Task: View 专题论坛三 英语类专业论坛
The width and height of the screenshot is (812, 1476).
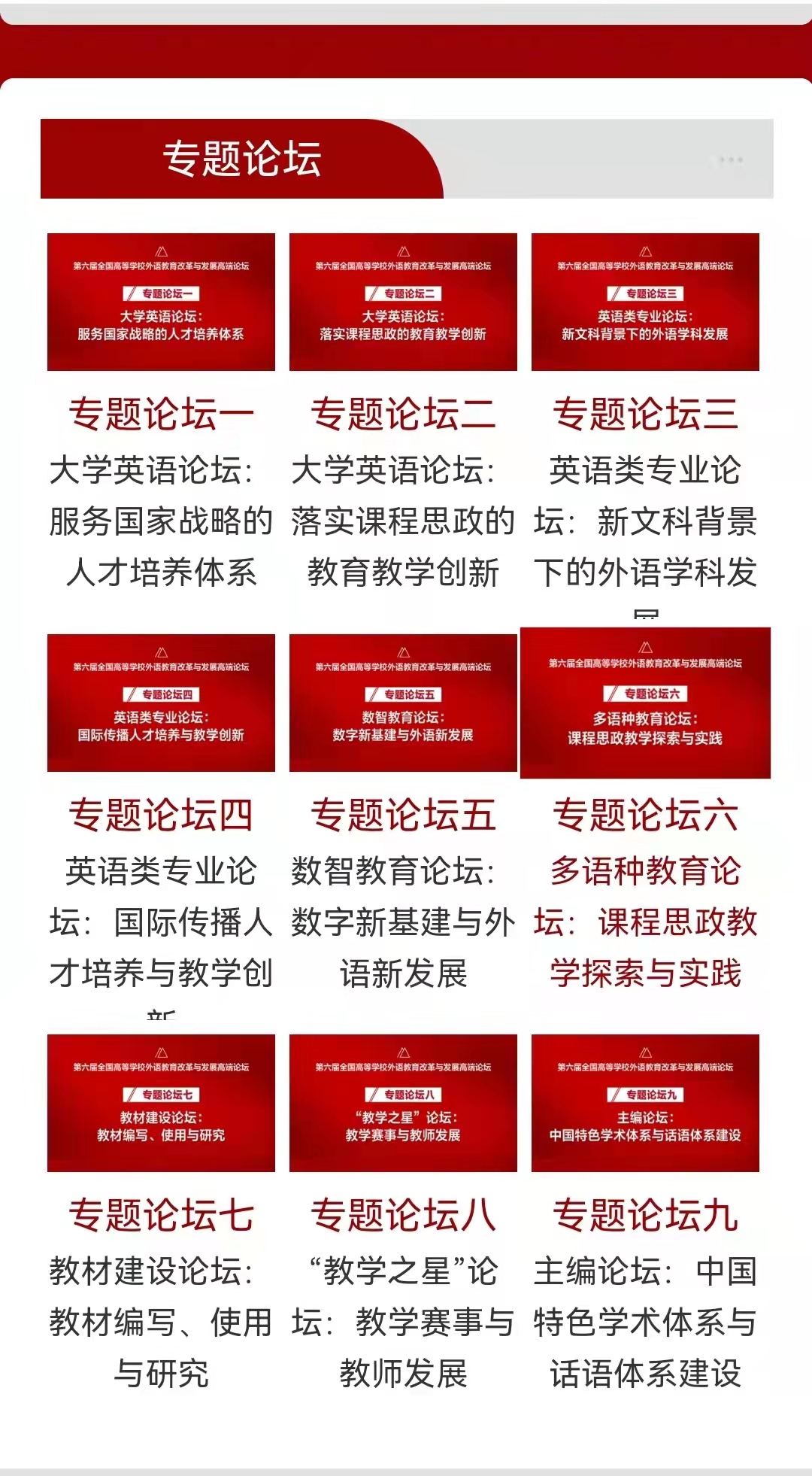Action: [645, 302]
